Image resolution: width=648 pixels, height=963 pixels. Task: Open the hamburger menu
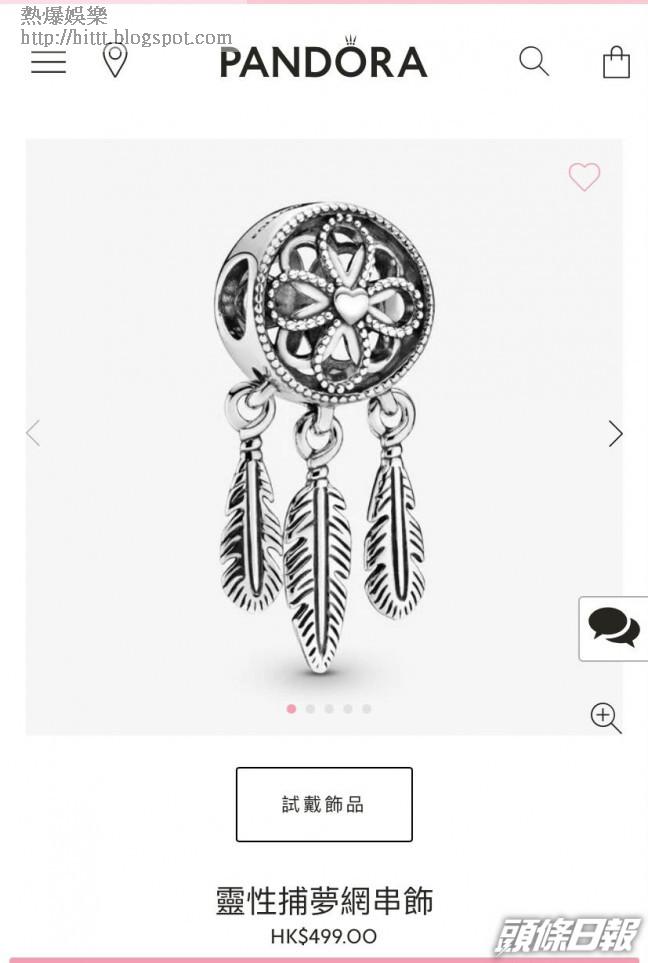[x=48, y=62]
